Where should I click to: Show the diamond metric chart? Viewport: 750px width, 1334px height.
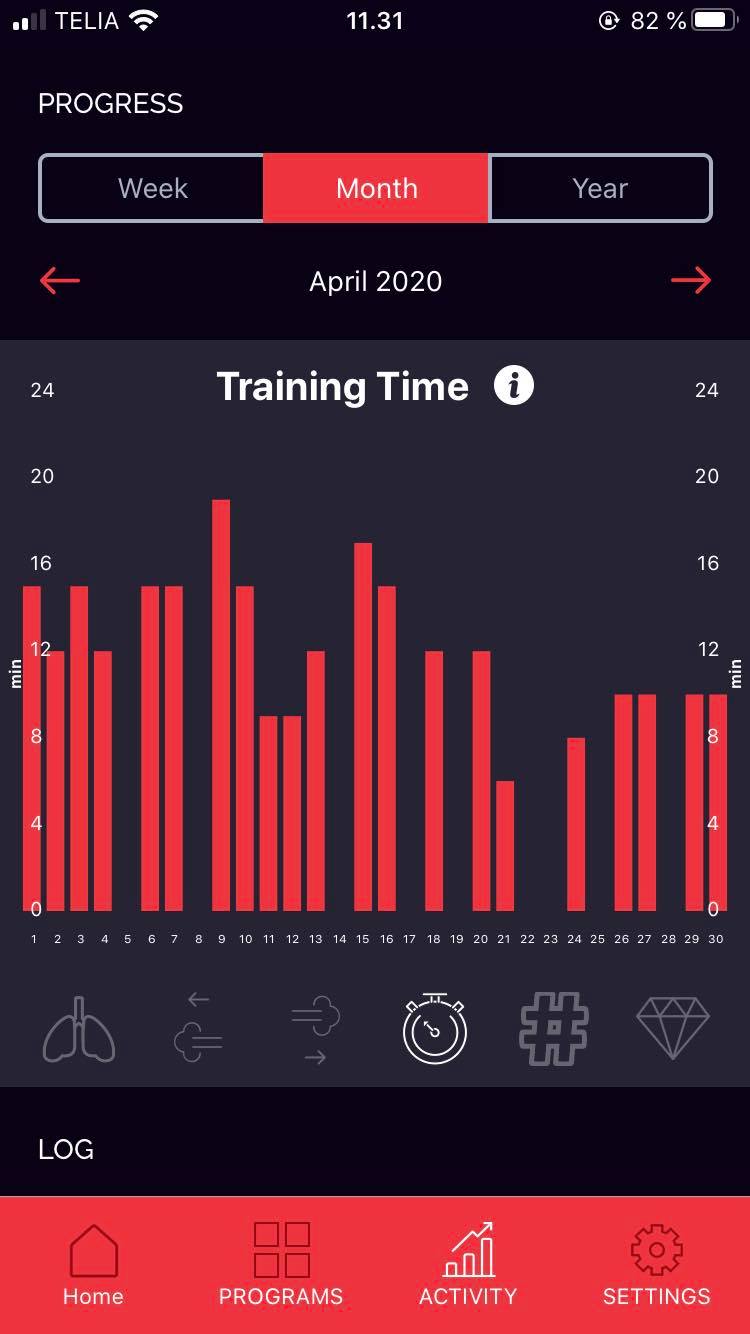point(673,1028)
